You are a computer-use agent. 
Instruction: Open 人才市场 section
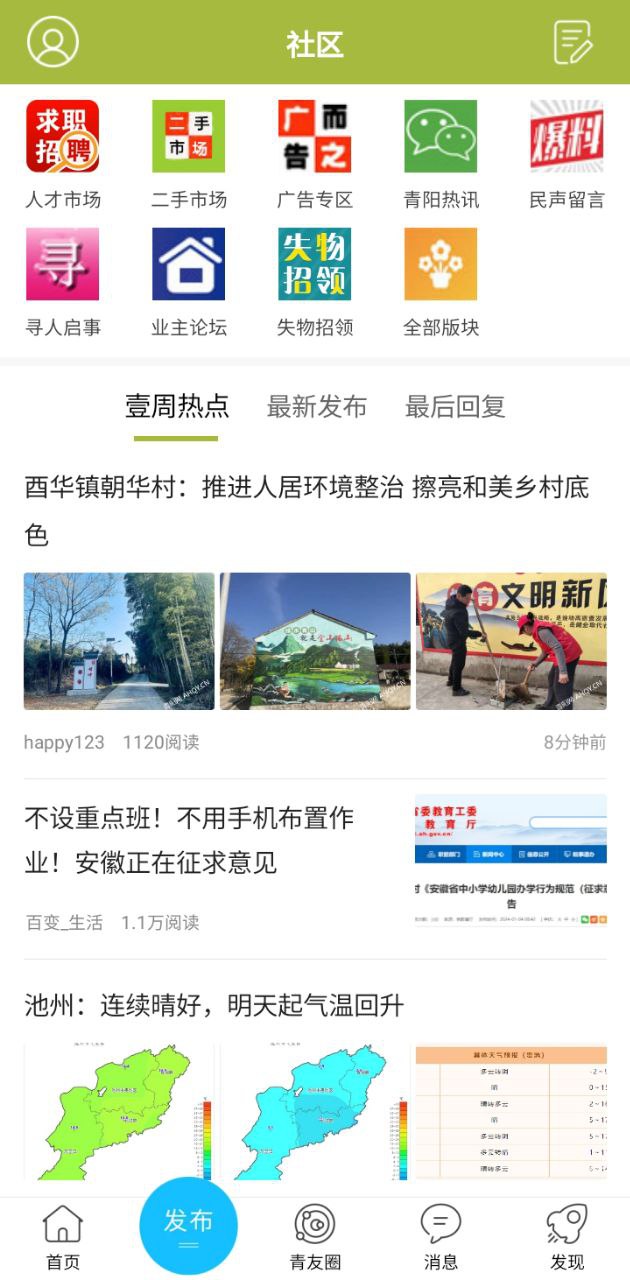point(63,155)
